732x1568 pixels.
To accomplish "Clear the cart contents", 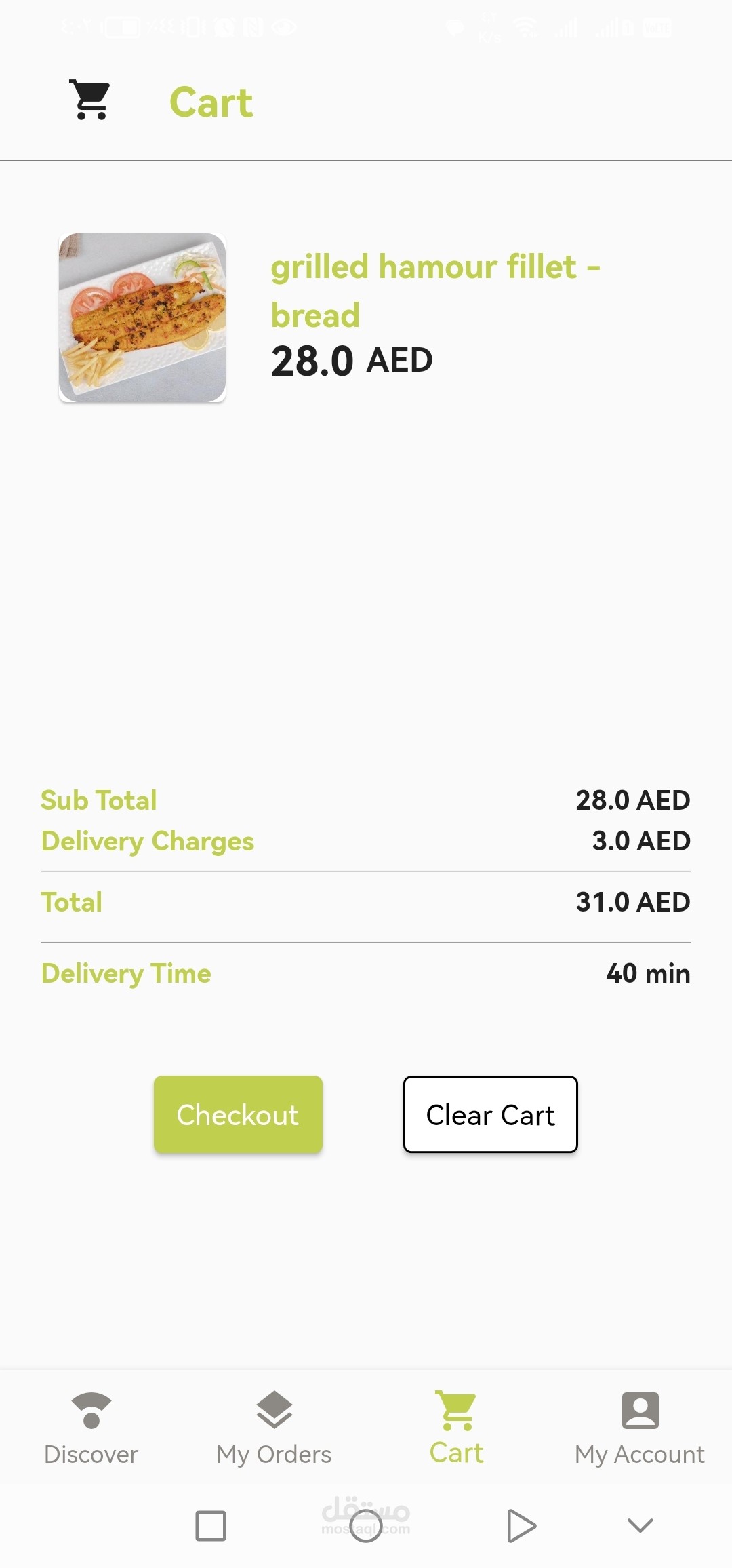I will 490,1114.
